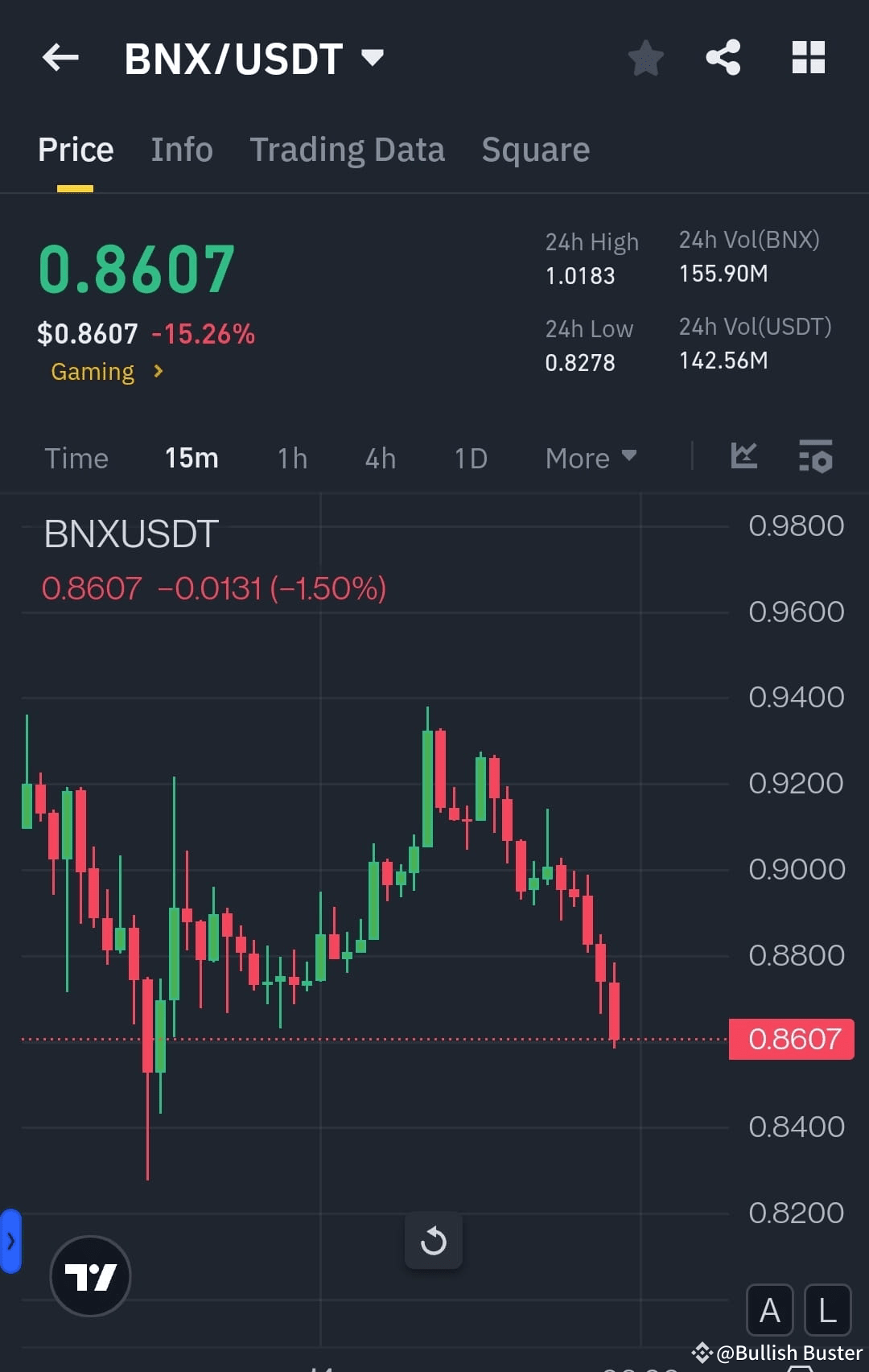
Task: Select the Info tab
Action: click(x=181, y=149)
